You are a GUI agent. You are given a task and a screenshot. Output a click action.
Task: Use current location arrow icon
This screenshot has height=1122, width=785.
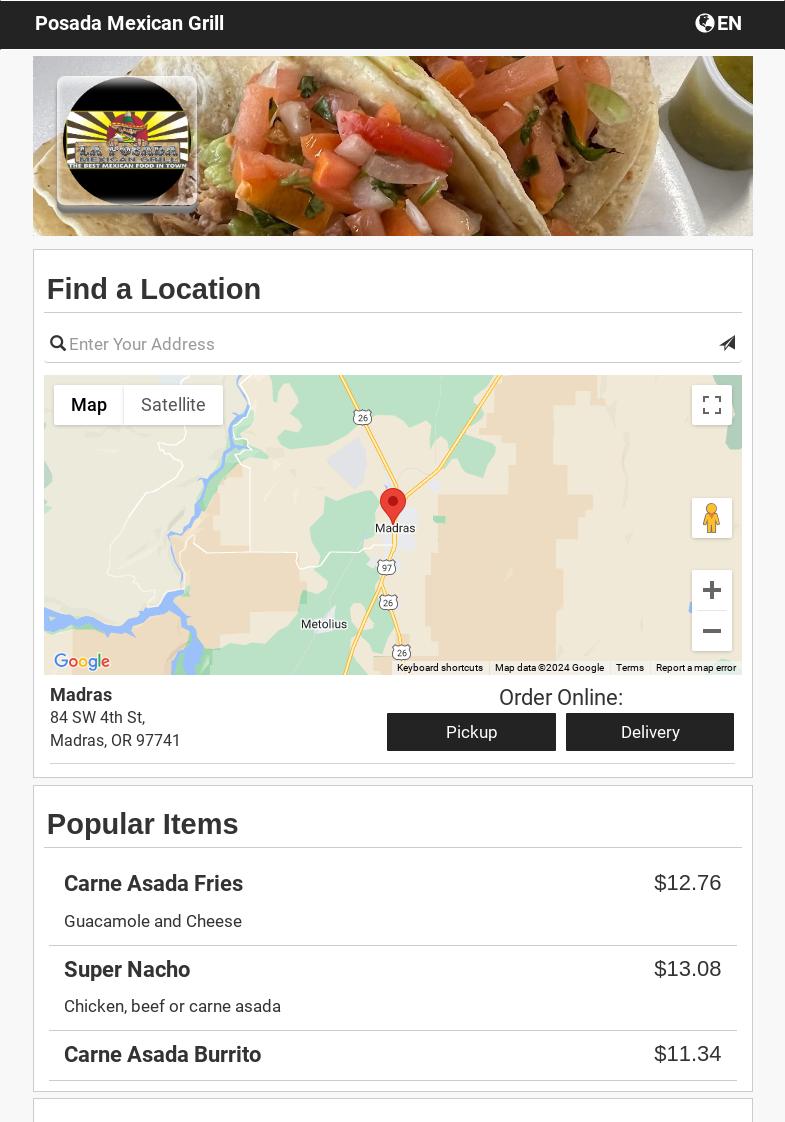pyautogui.click(x=727, y=343)
